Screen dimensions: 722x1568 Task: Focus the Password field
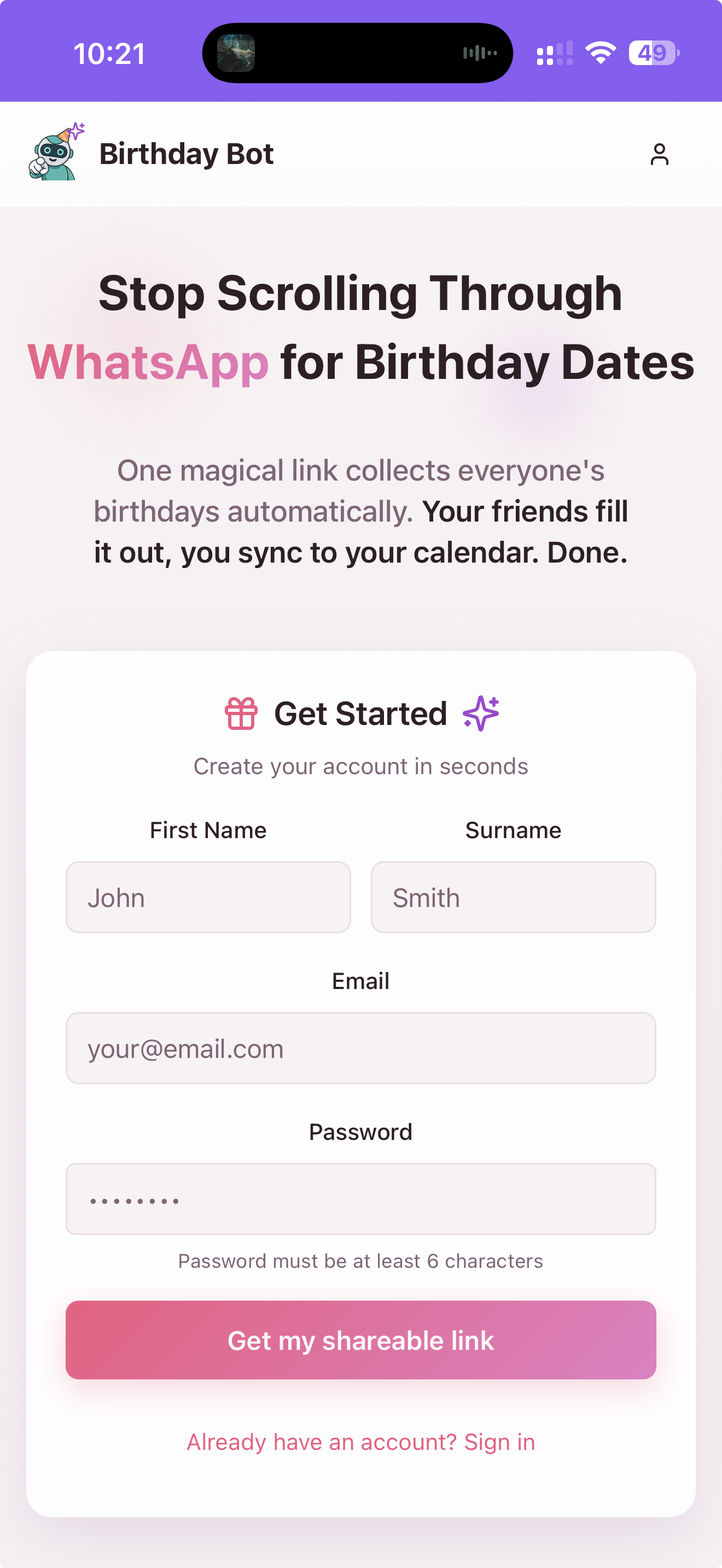(x=360, y=1198)
